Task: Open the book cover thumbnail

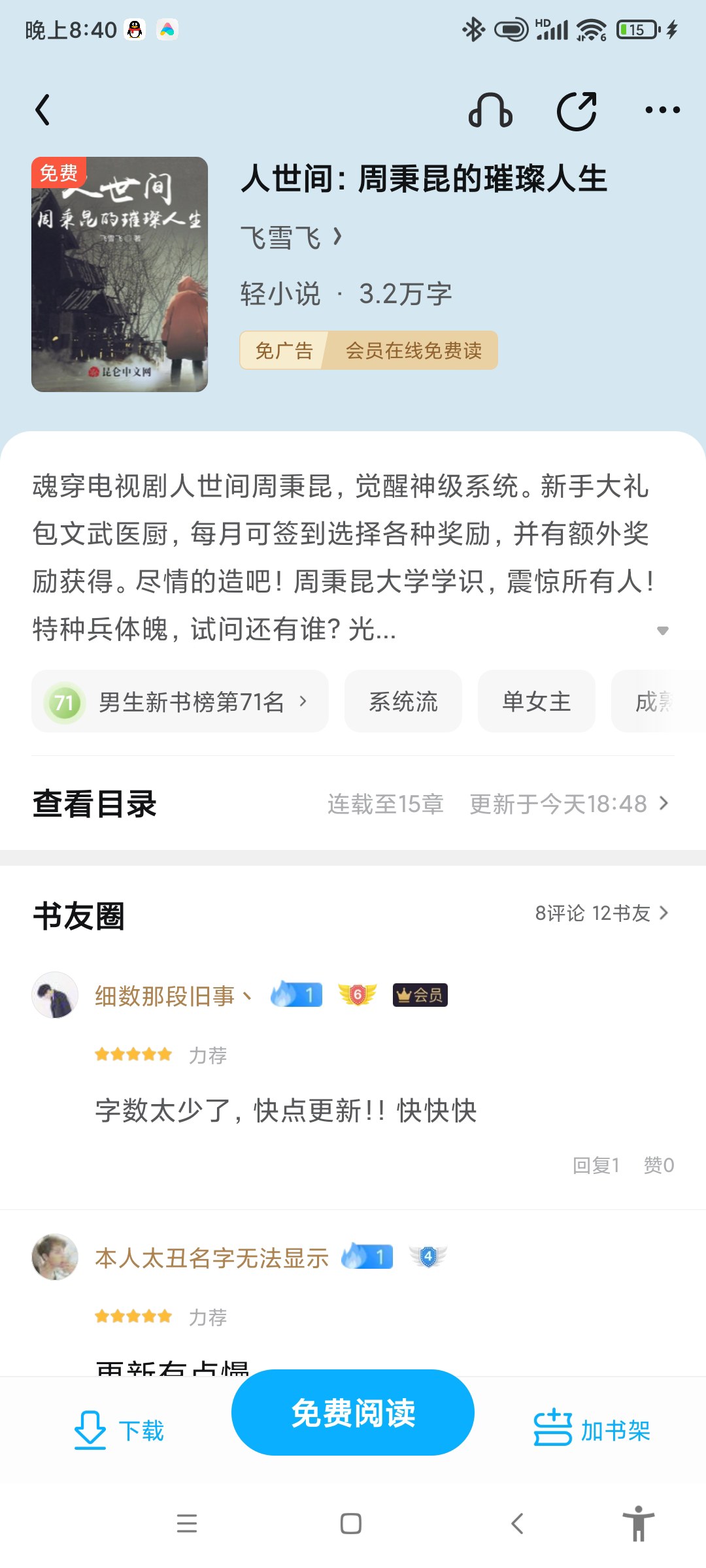Action: [x=120, y=274]
